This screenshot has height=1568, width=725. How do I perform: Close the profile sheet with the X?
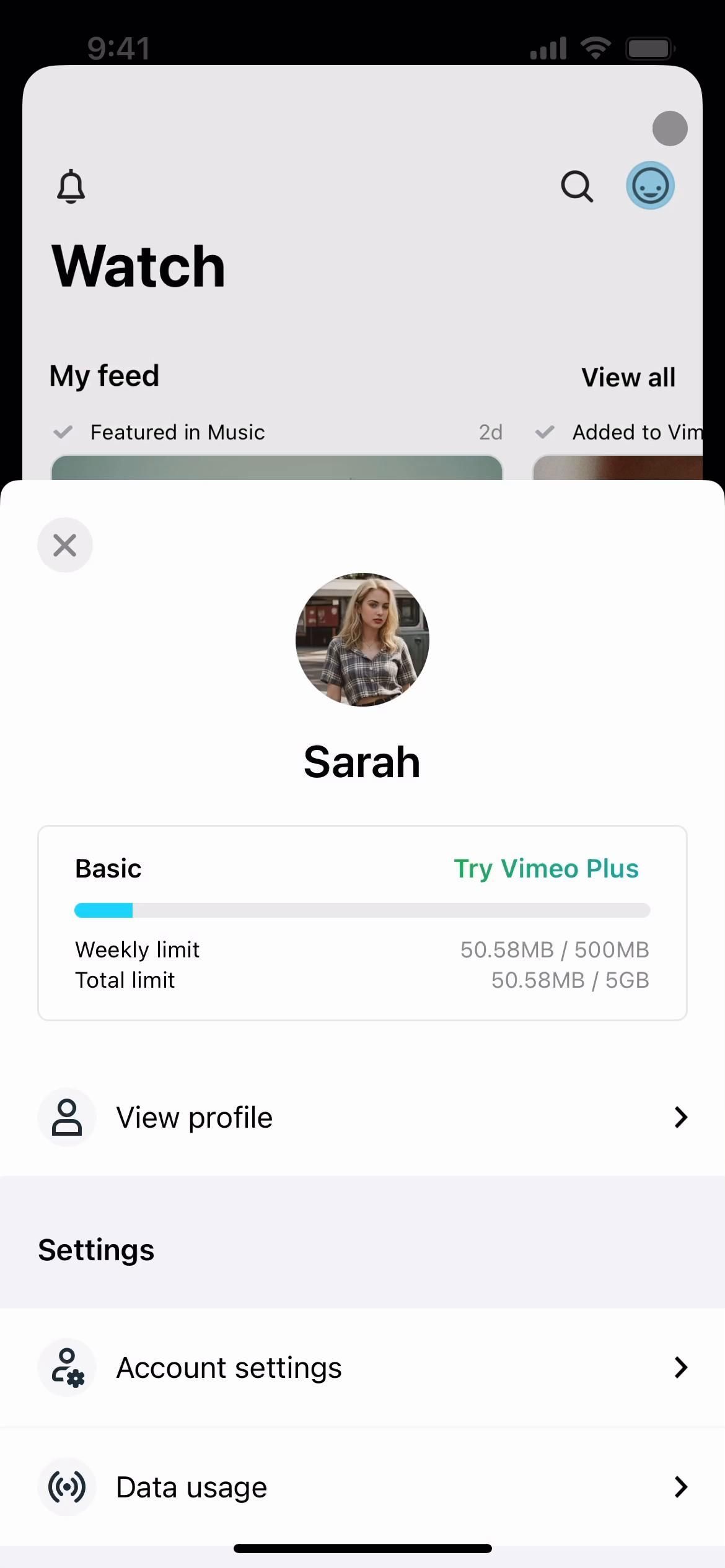[x=65, y=545]
